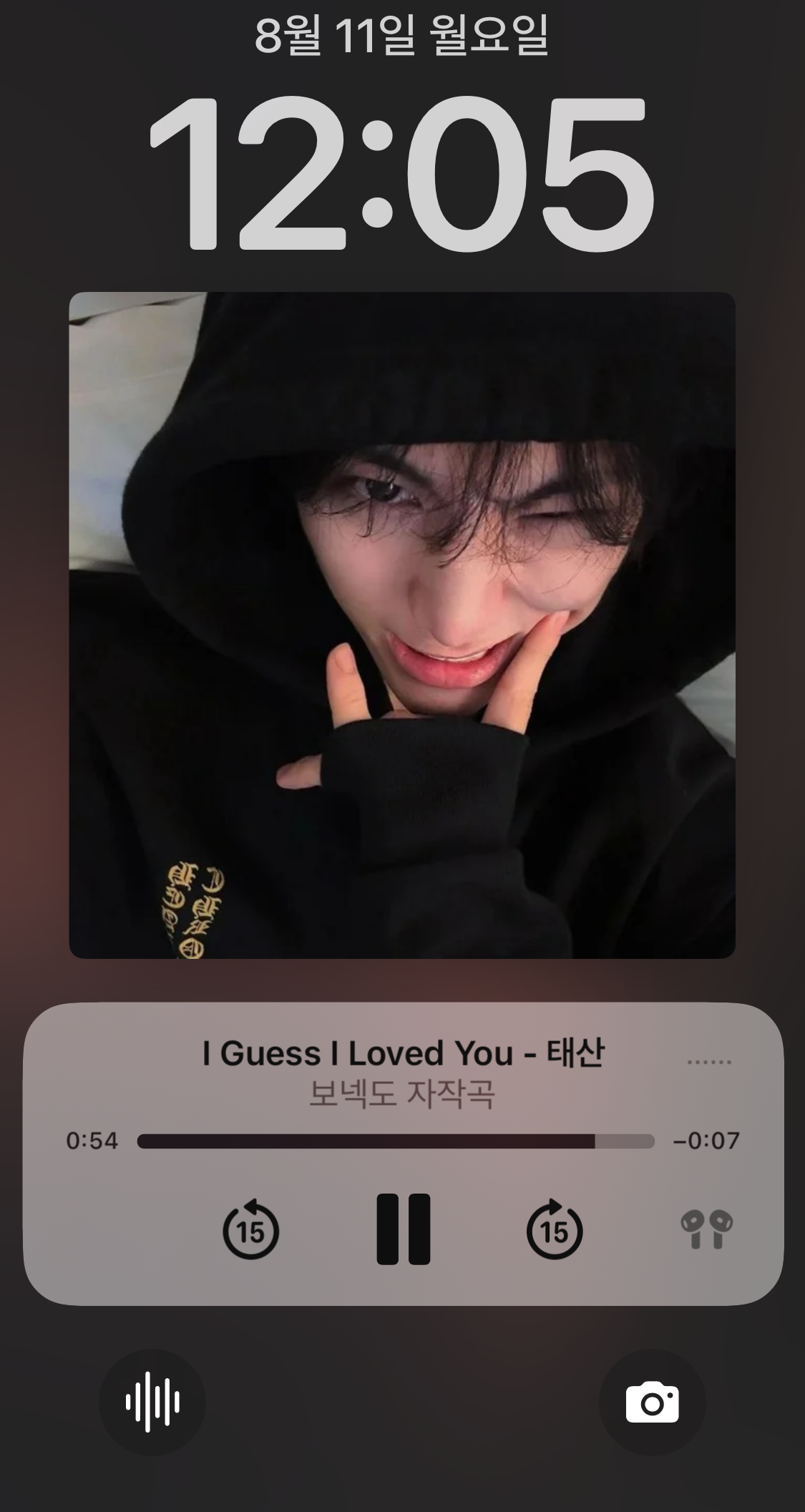Skip forward 15 seconds

pyautogui.click(x=555, y=1231)
